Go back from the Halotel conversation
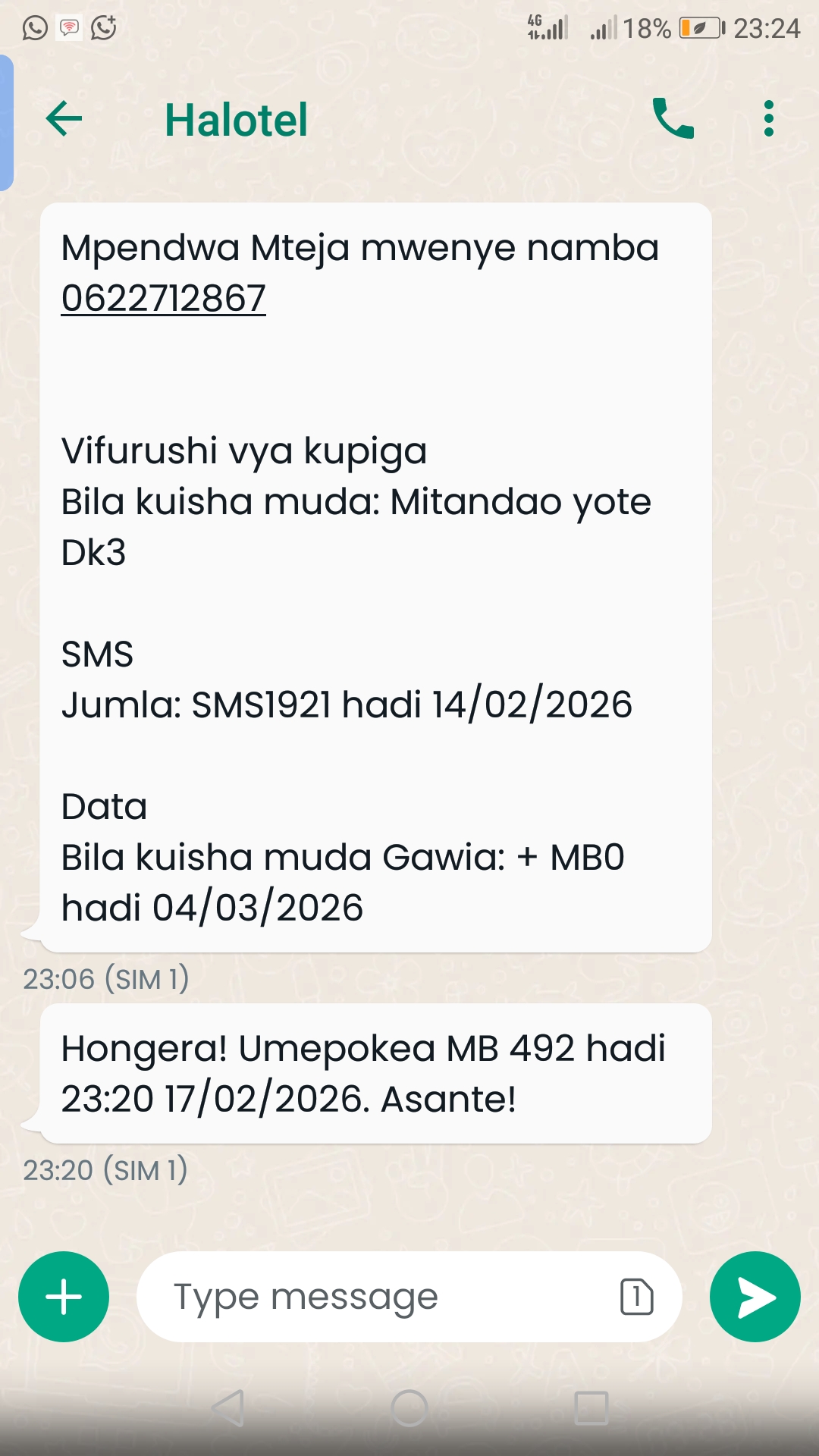Viewport: 819px width, 1456px height. tap(64, 119)
